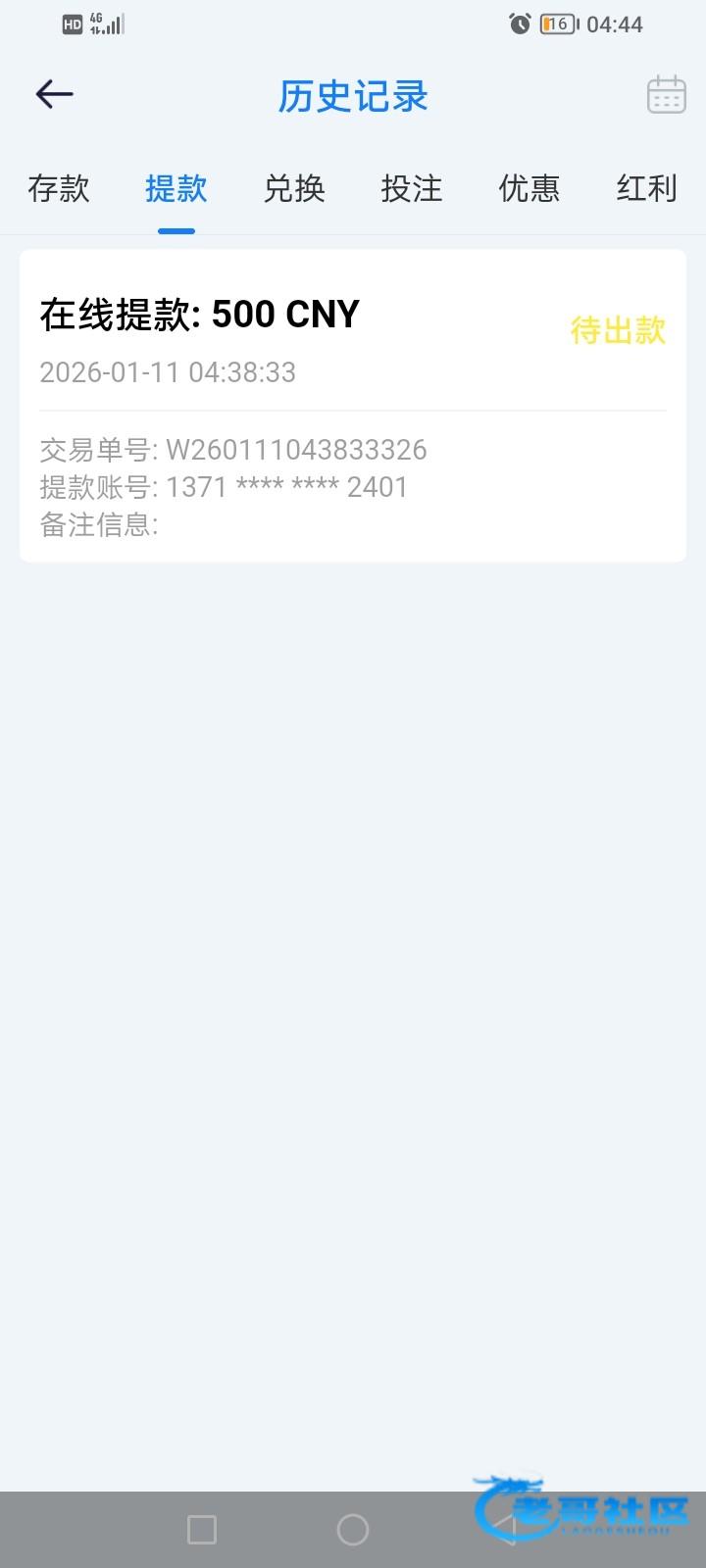Show the 优惠 tab
706x1568 pixels.
529,188
